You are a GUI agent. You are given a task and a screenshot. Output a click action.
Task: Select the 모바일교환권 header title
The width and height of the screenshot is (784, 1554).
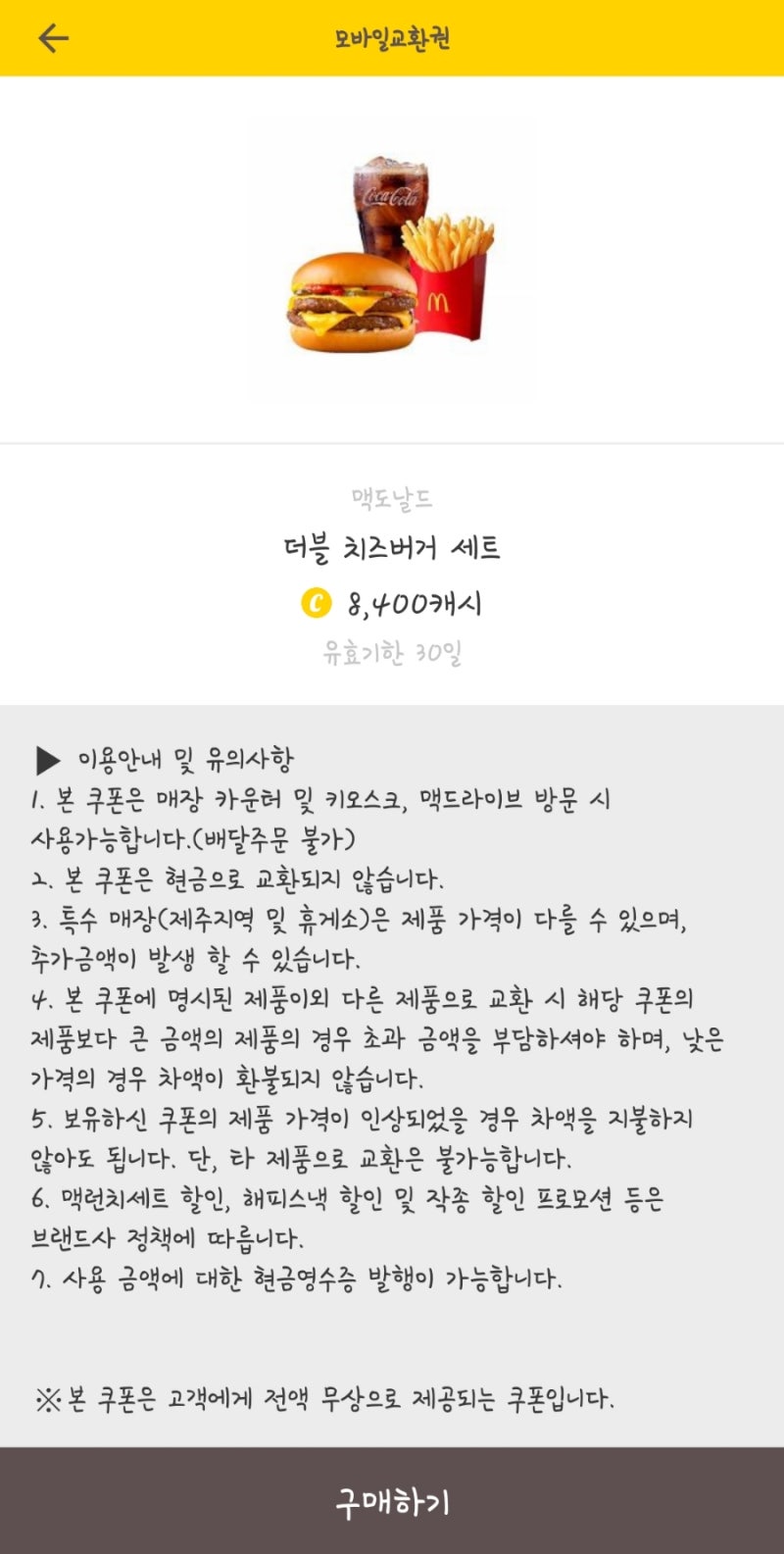[391, 37]
